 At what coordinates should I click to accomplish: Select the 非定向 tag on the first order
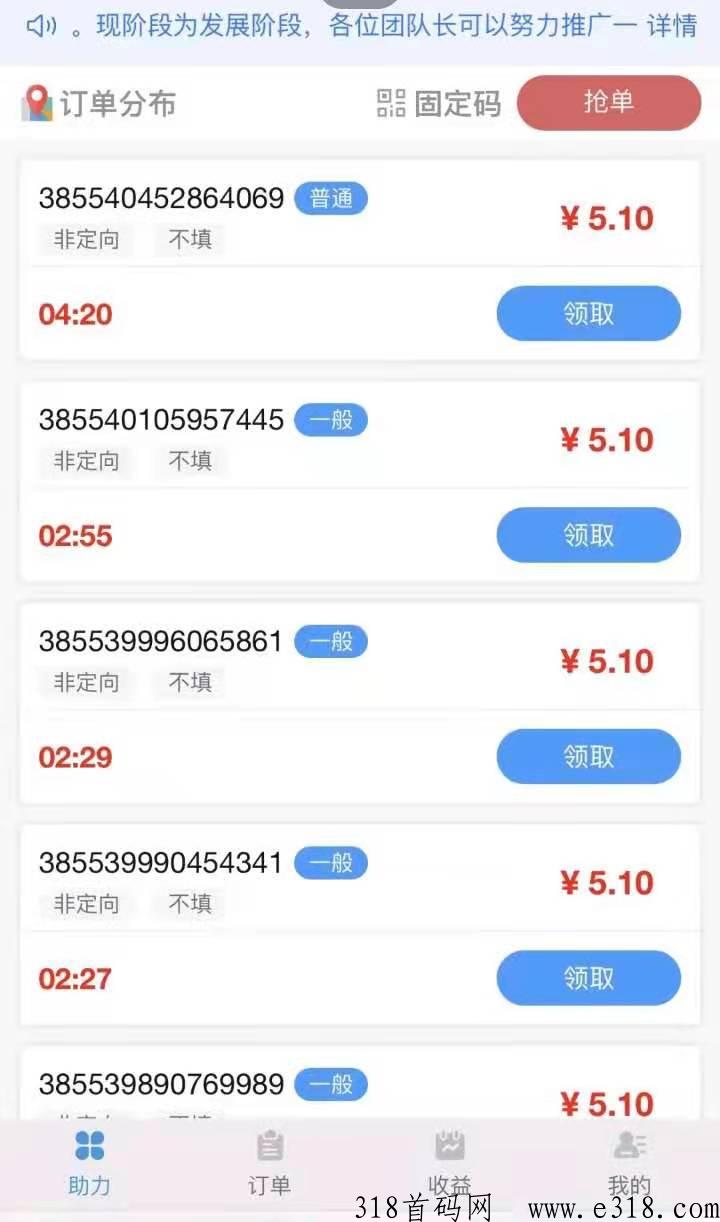click(x=85, y=240)
